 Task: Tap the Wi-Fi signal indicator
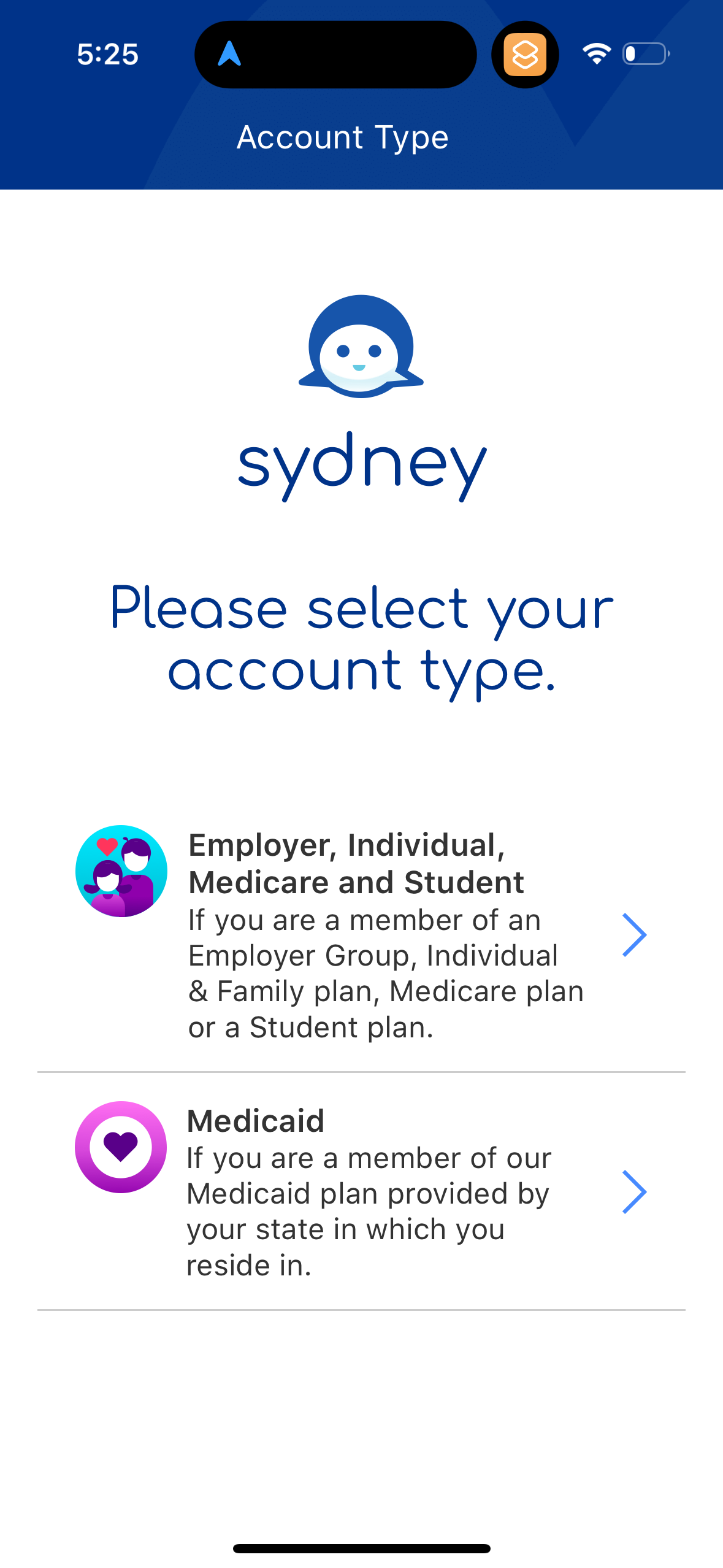[x=597, y=53]
